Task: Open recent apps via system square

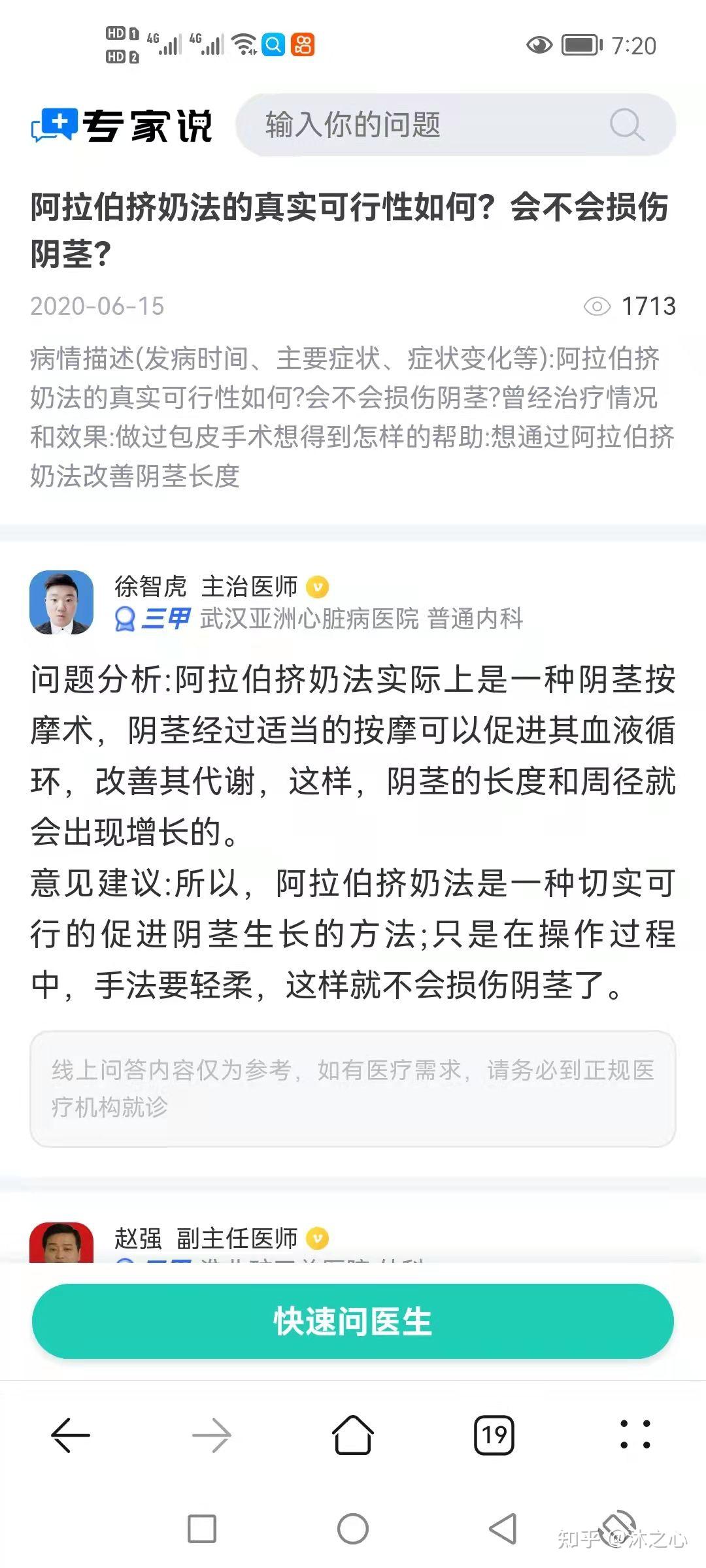Action: (202, 1529)
